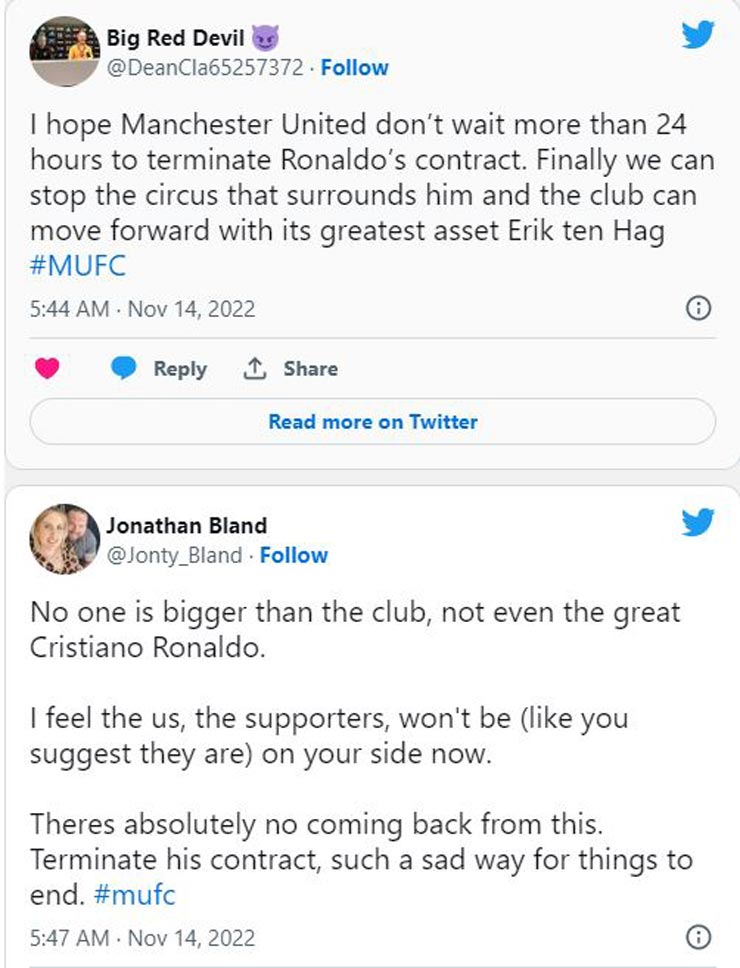
Task: Open Jonathan Bland's profile picture
Action: click(62, 538)
